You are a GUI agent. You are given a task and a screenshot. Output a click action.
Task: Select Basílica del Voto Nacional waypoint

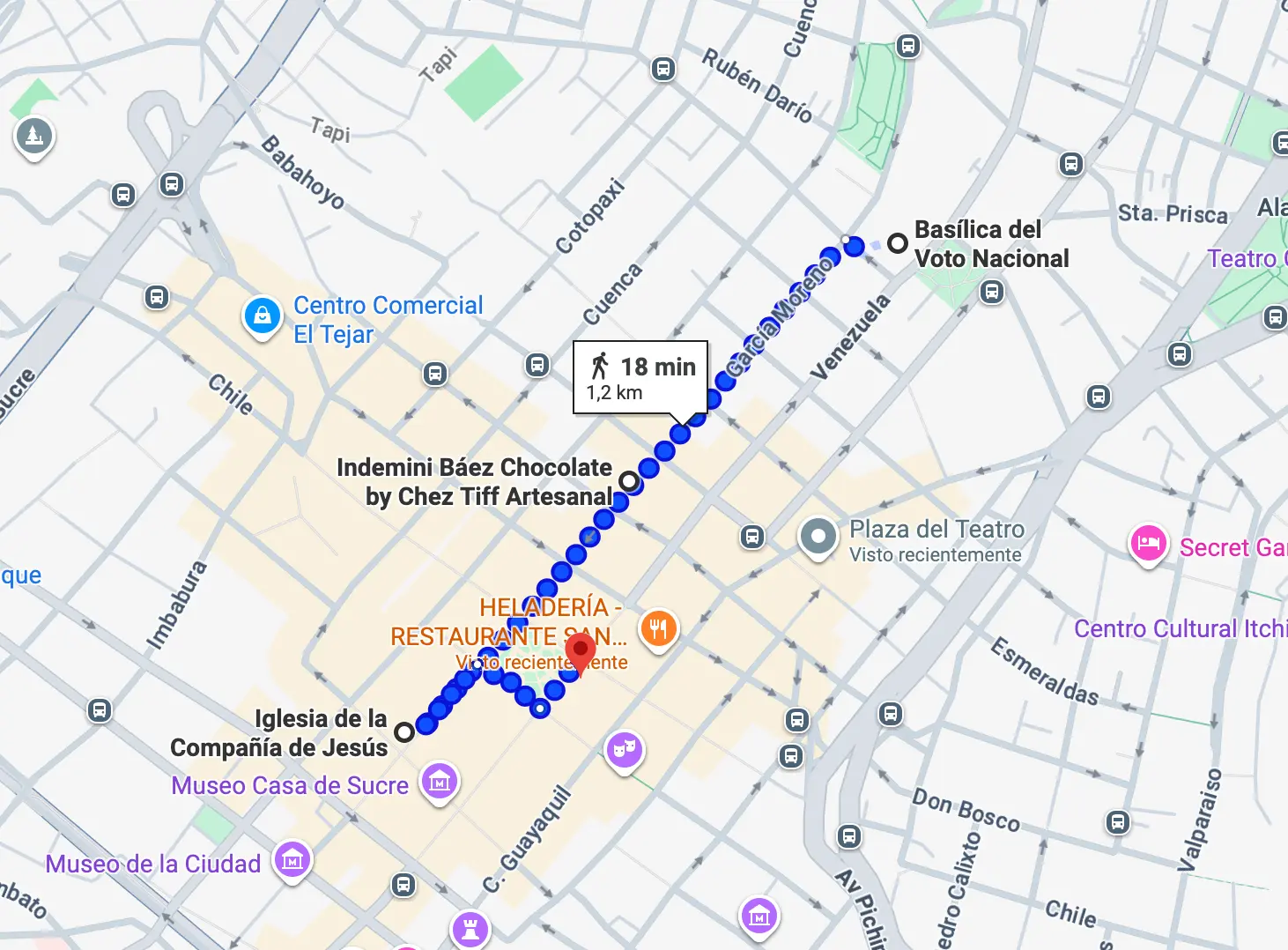897,243
